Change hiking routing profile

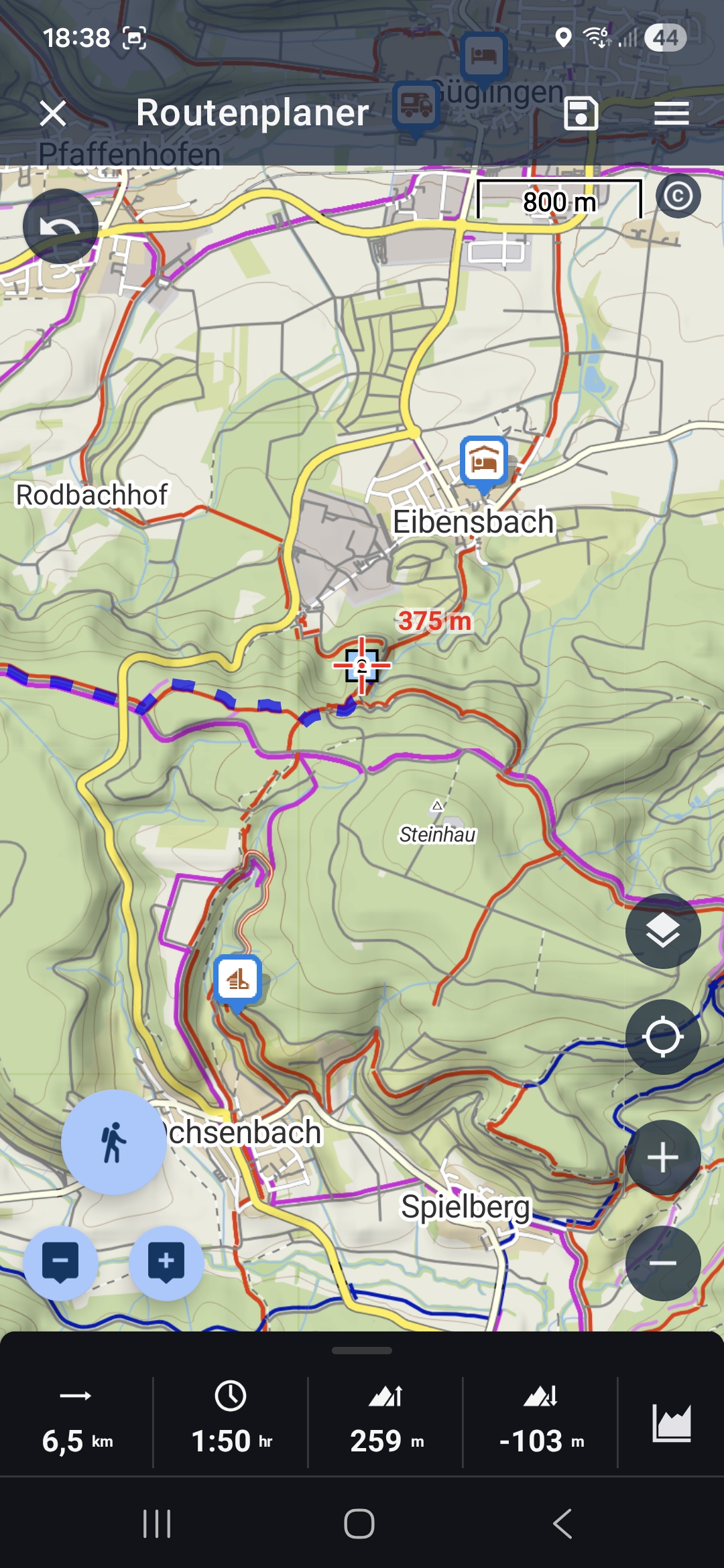tap(113, 1142)
